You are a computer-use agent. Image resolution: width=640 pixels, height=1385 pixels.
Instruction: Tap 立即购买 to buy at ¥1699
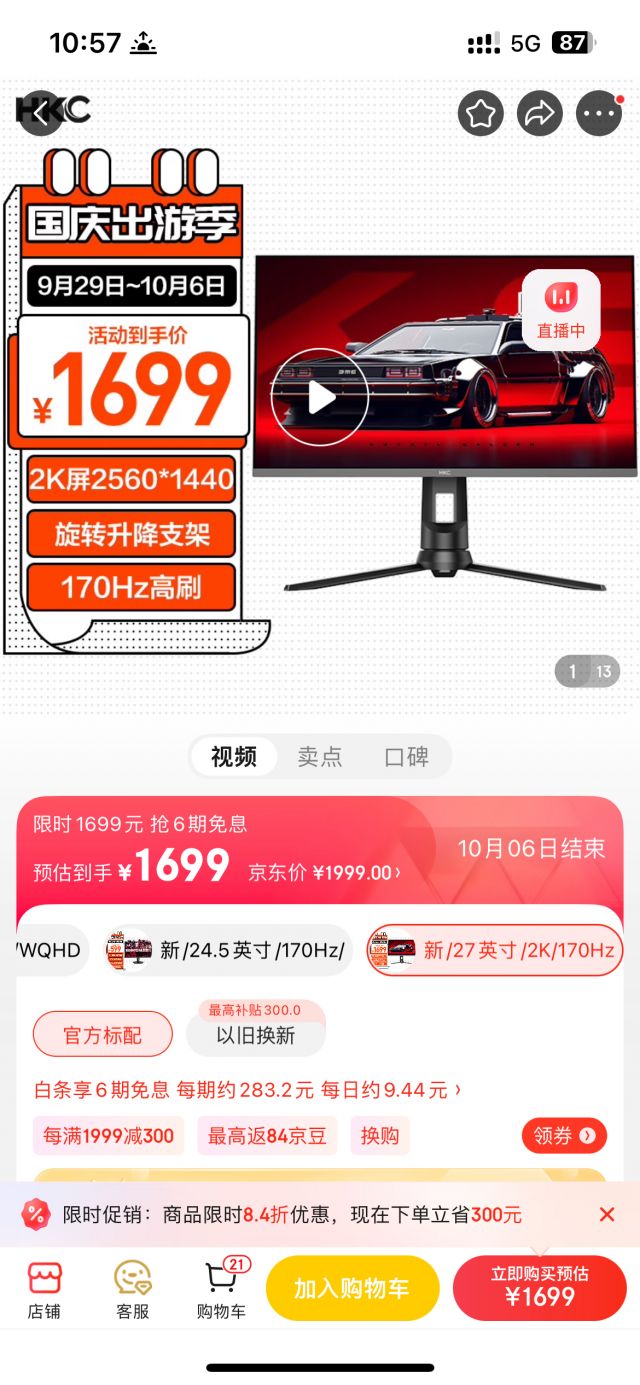[540, 1288]
